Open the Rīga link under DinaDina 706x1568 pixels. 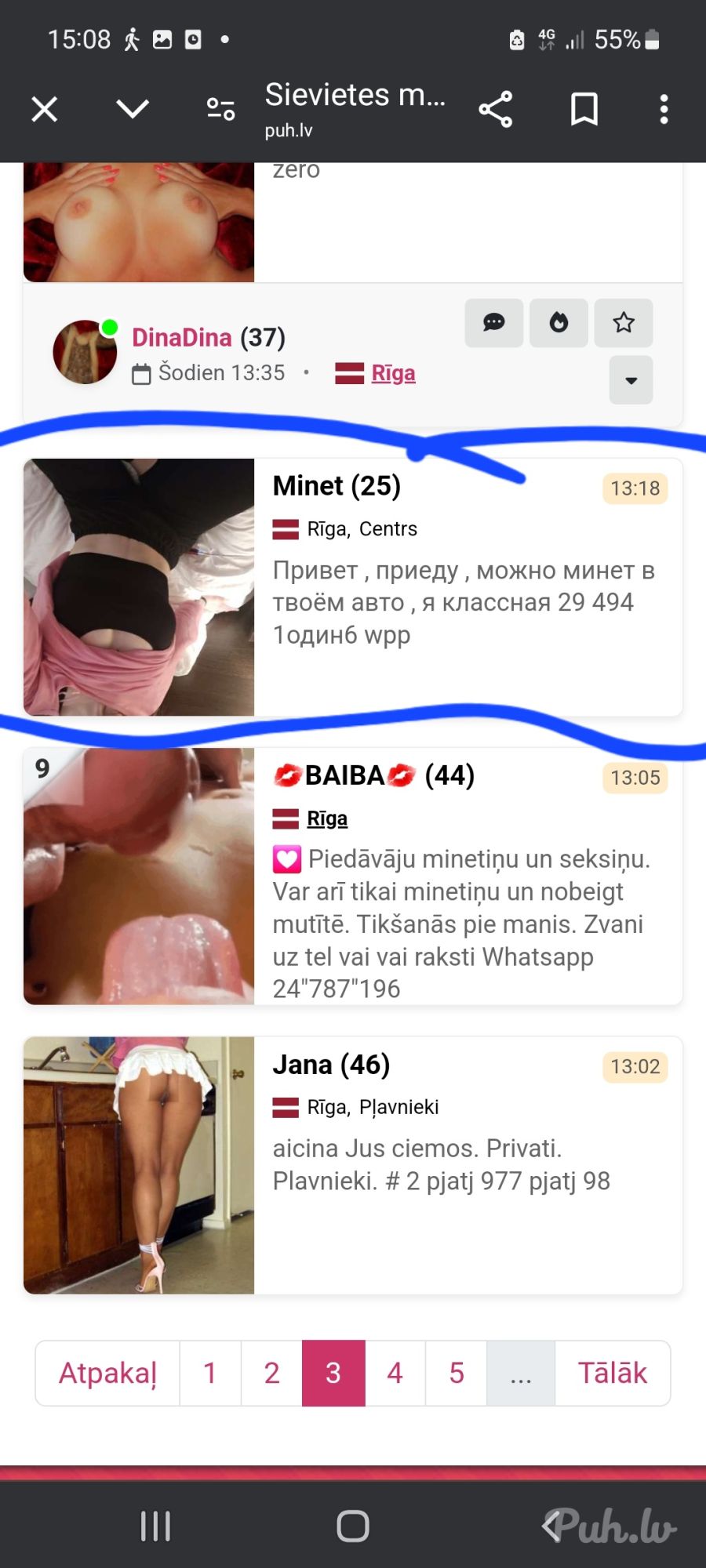point(393,373)
